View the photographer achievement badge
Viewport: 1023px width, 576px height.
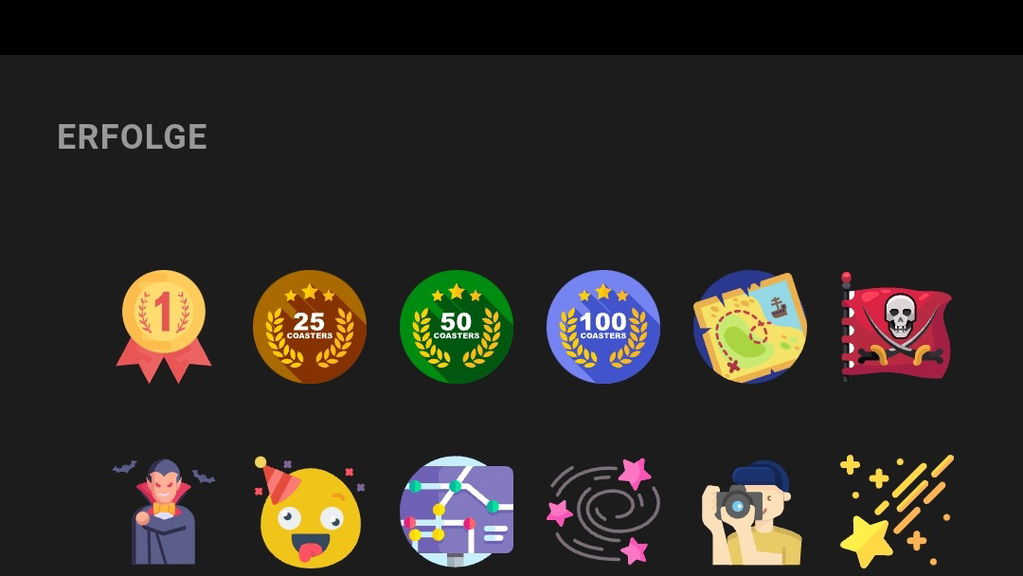point(750,512)
